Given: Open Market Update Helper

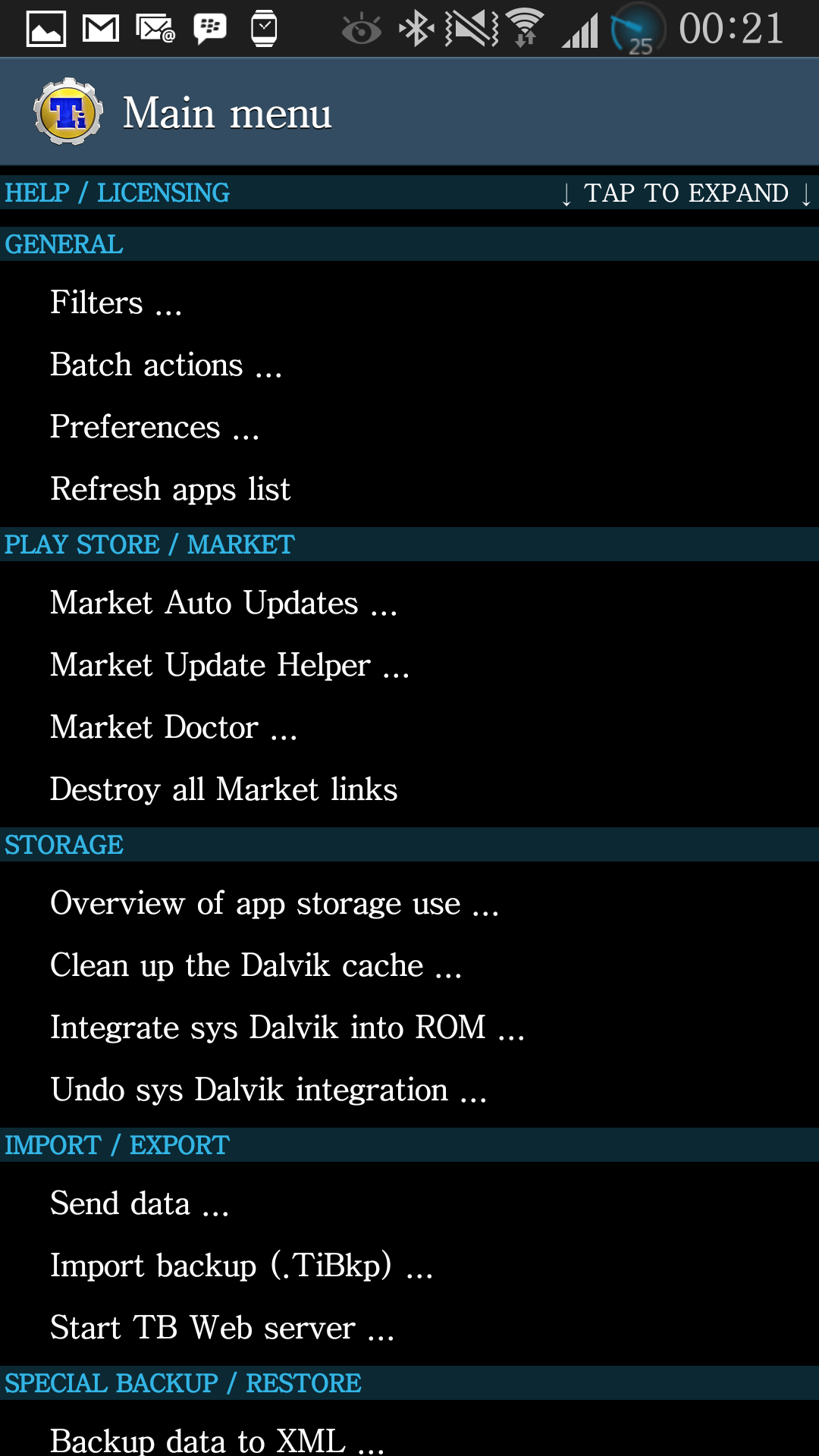Looking at the screenshot, I should coord(230,665).
